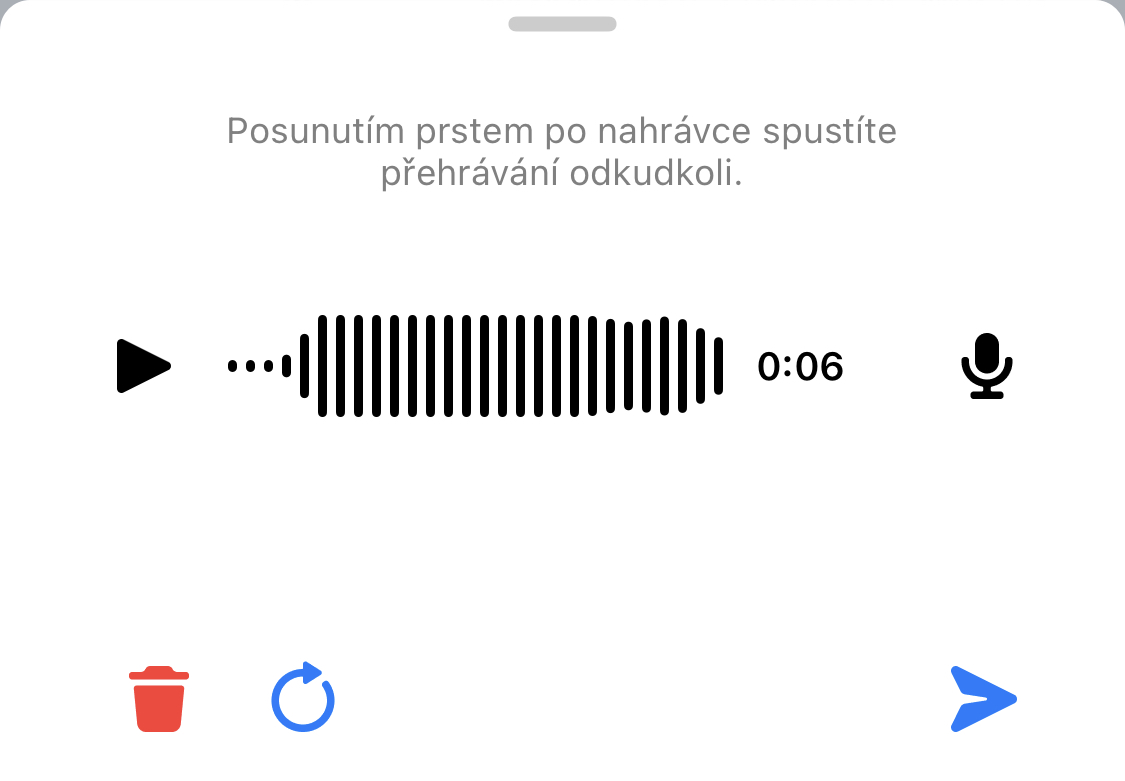Viewport: 1125px width, 781px height.
Task: Tap the grabber handle at the sheet top
Action: (x=562, y=24)
